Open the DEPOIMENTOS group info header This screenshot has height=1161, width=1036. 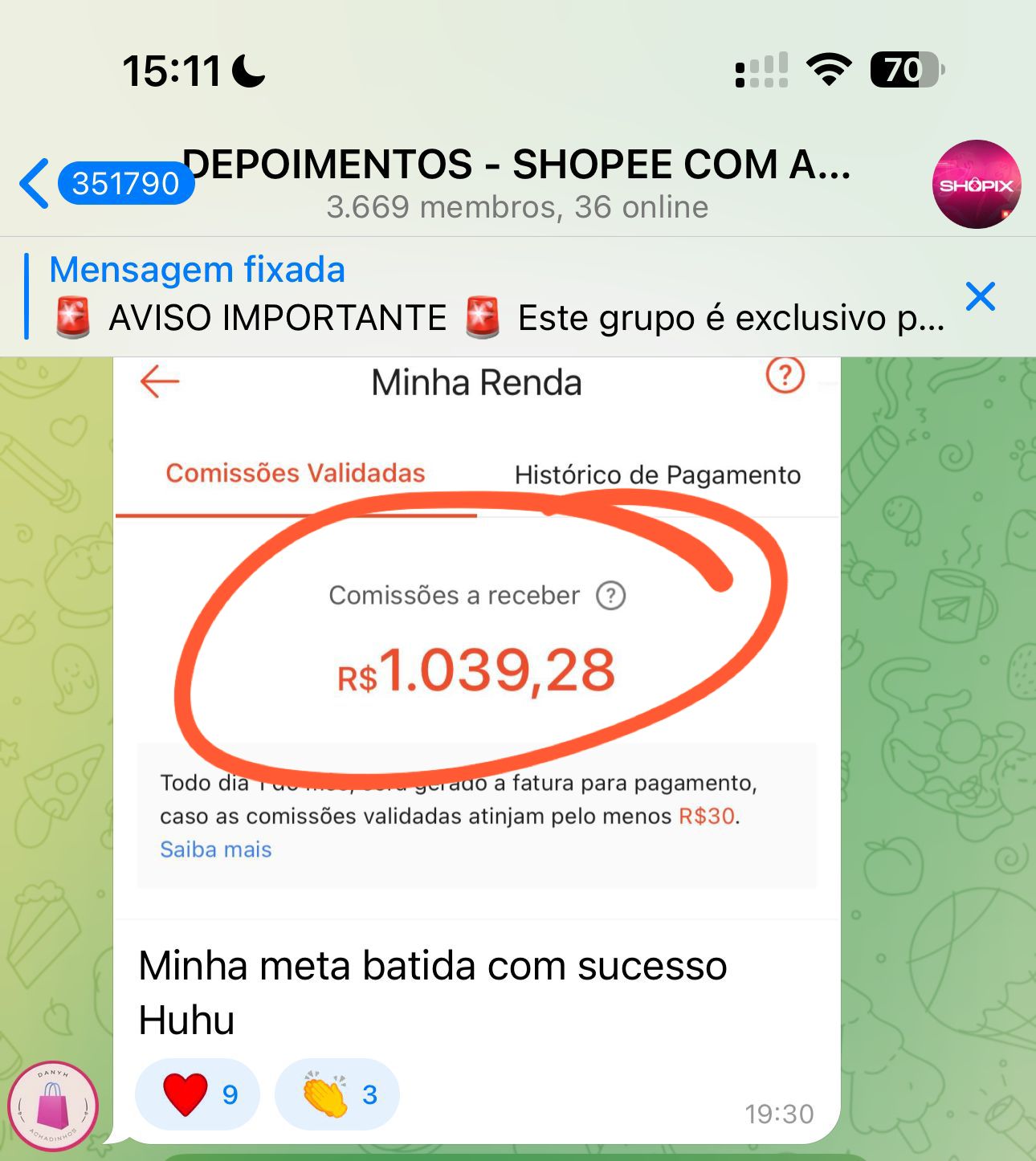(517, 183)
